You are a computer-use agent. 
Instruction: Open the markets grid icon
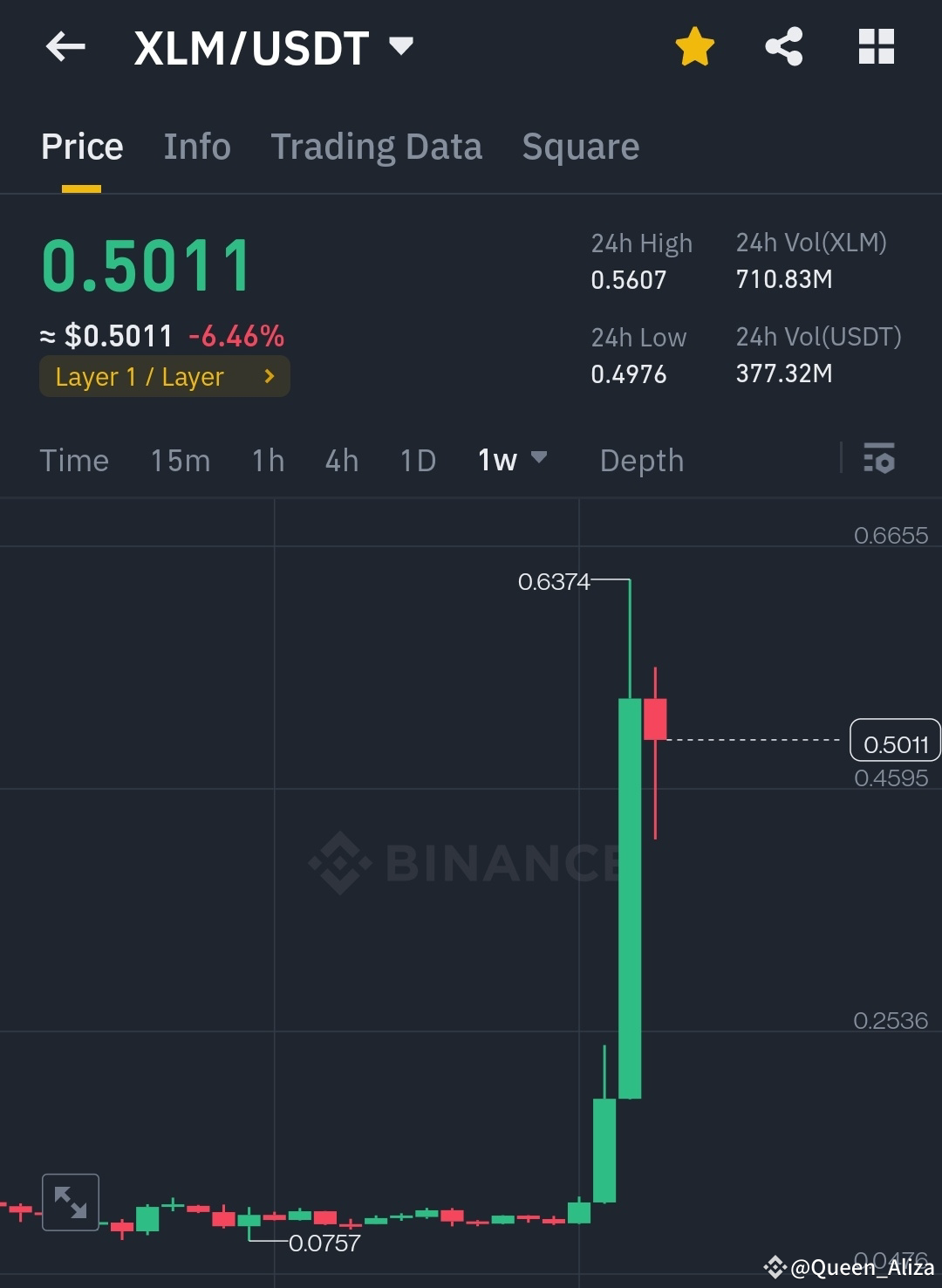pos(877,47)
